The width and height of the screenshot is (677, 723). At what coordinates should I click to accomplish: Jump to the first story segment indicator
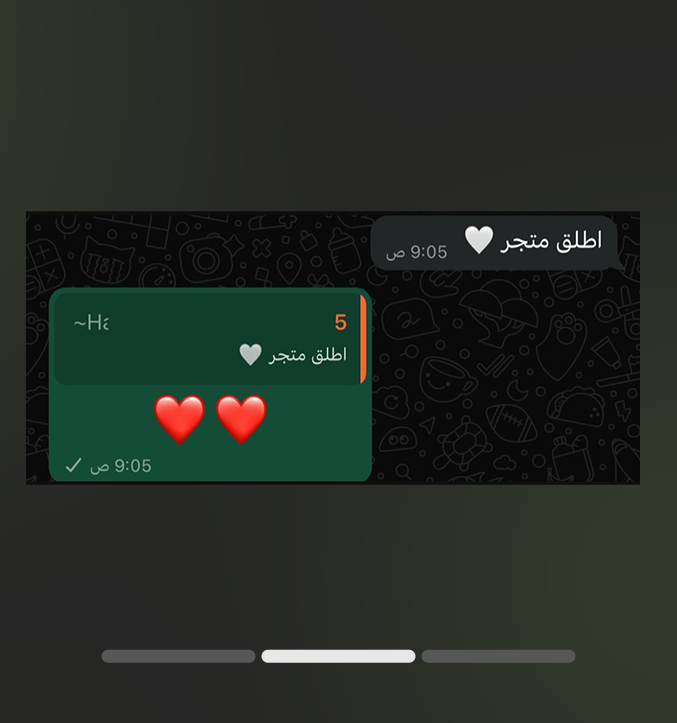point(178,656)
